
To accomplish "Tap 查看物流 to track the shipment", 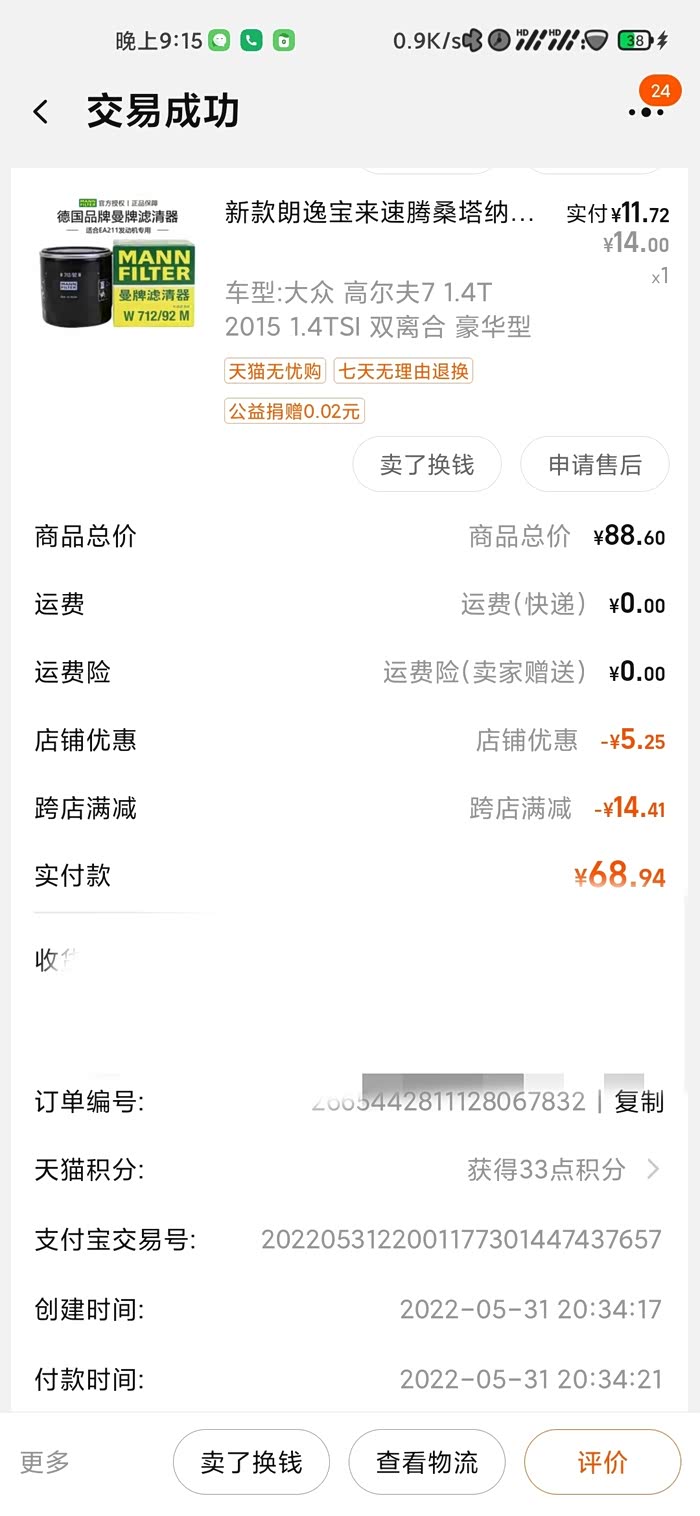I will [427, 1462].
